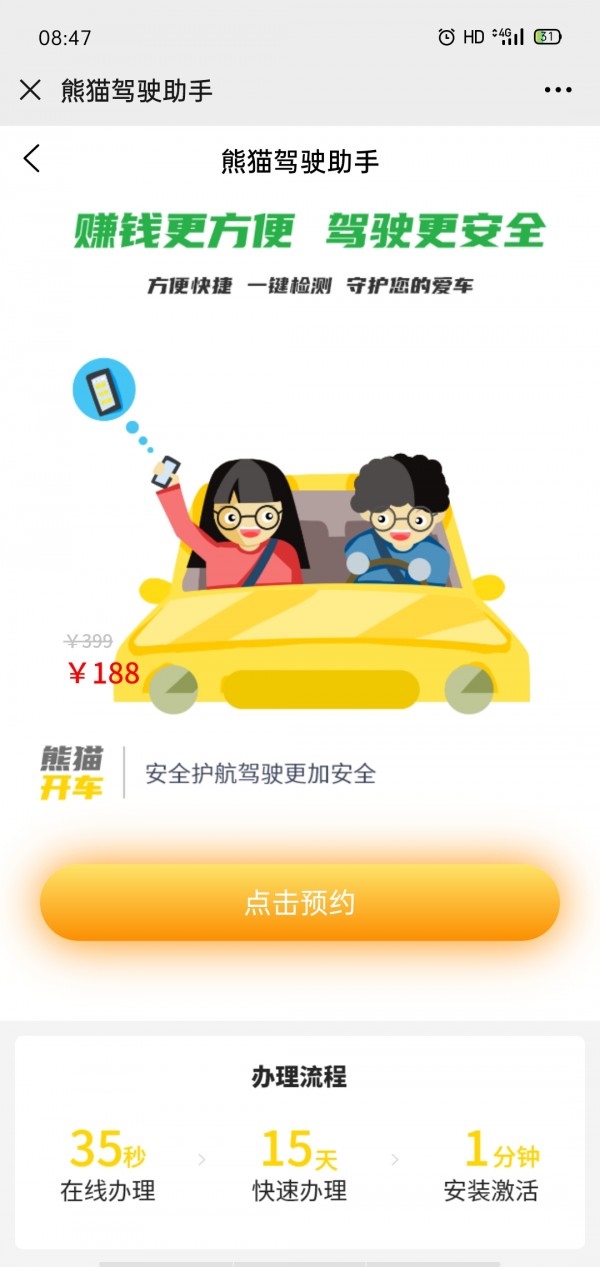Tap the 点击预约 button
This screenshot has width=600, height=1267.
(300, 902)
